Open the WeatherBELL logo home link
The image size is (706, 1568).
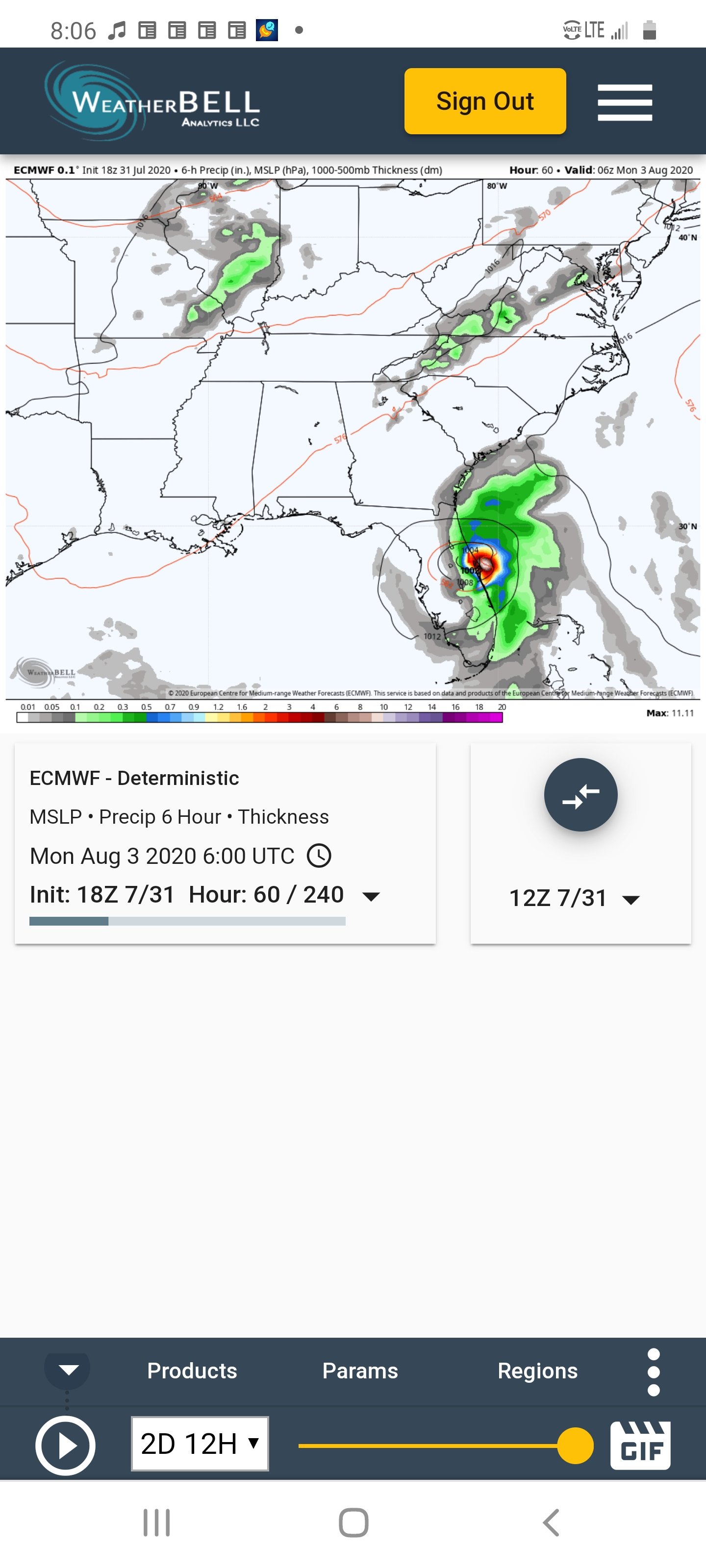[152, 101]
